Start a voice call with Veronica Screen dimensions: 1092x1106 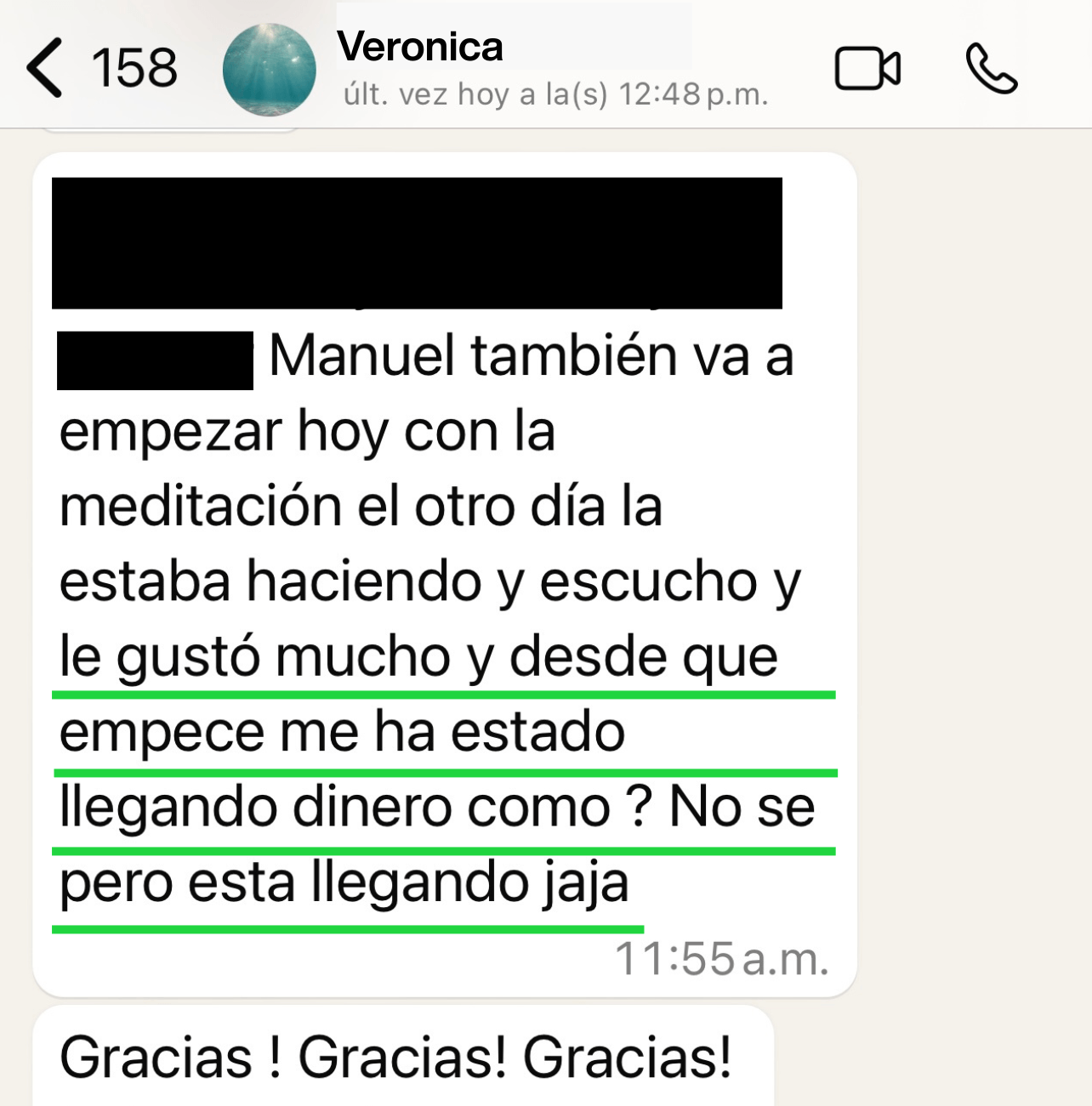991,68
